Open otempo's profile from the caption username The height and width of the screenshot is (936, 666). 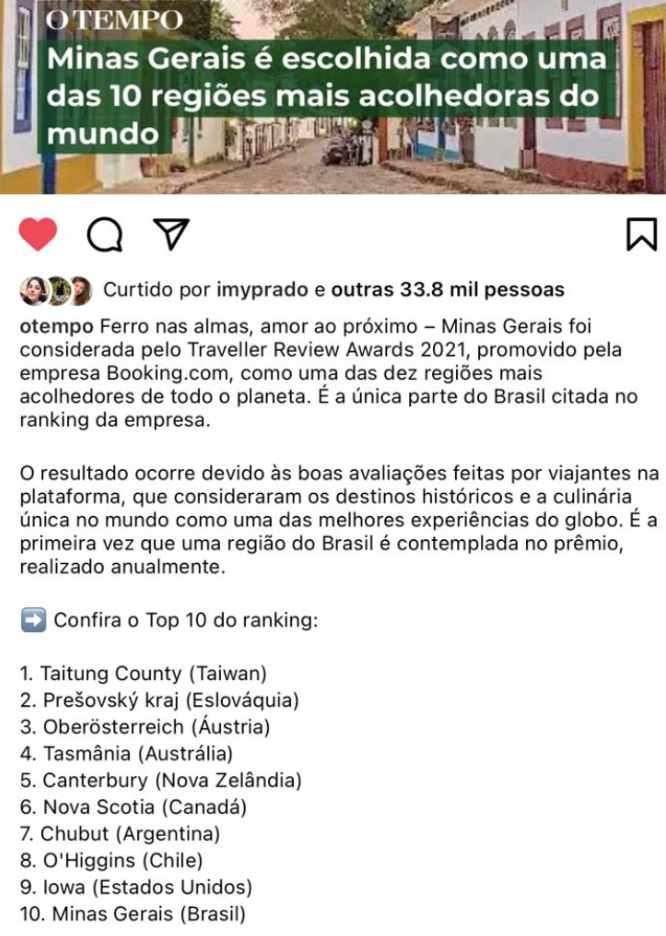point(58,327)
